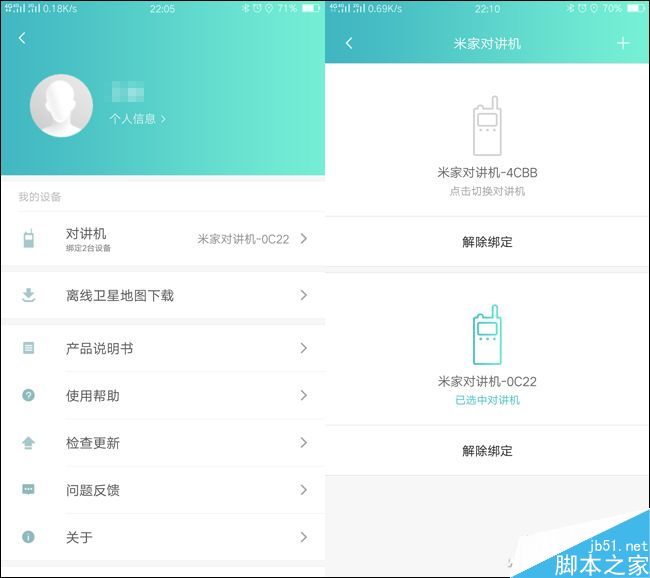The height and width of the screenshot is (578, 650).
Task: Open the 关于 about page
Action: (x=164, y=537)
